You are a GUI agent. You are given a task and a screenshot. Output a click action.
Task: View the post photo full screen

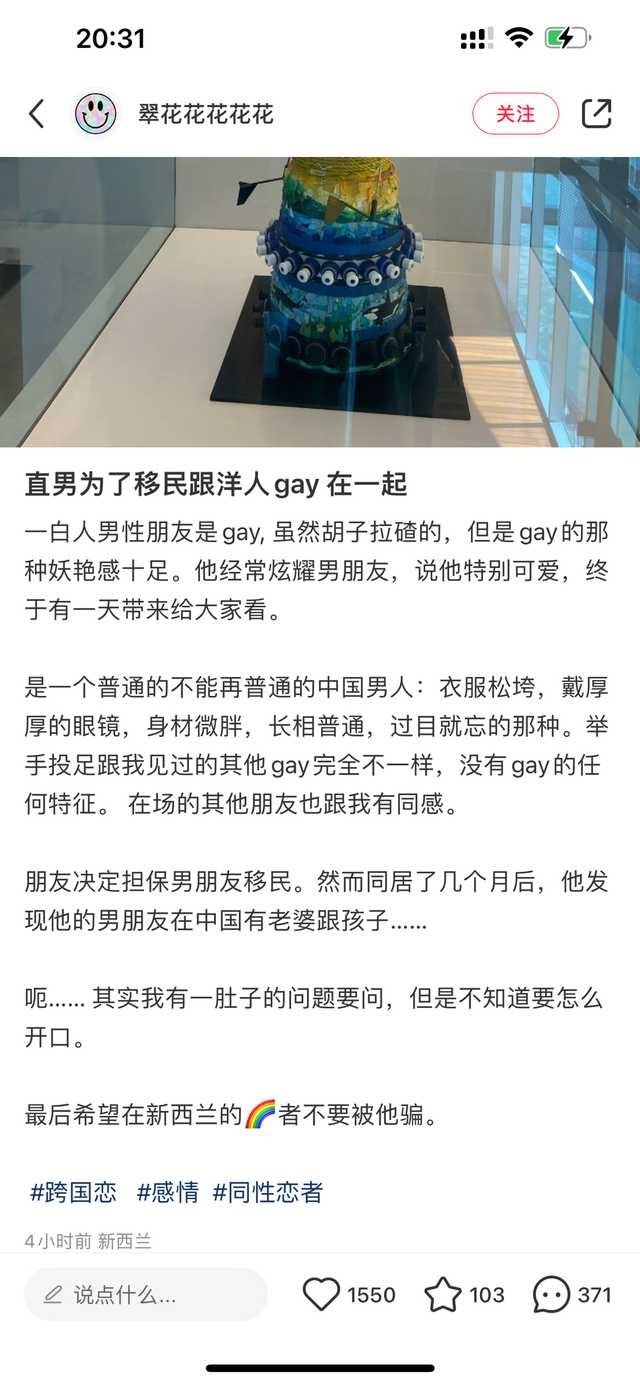click(320, 300)
